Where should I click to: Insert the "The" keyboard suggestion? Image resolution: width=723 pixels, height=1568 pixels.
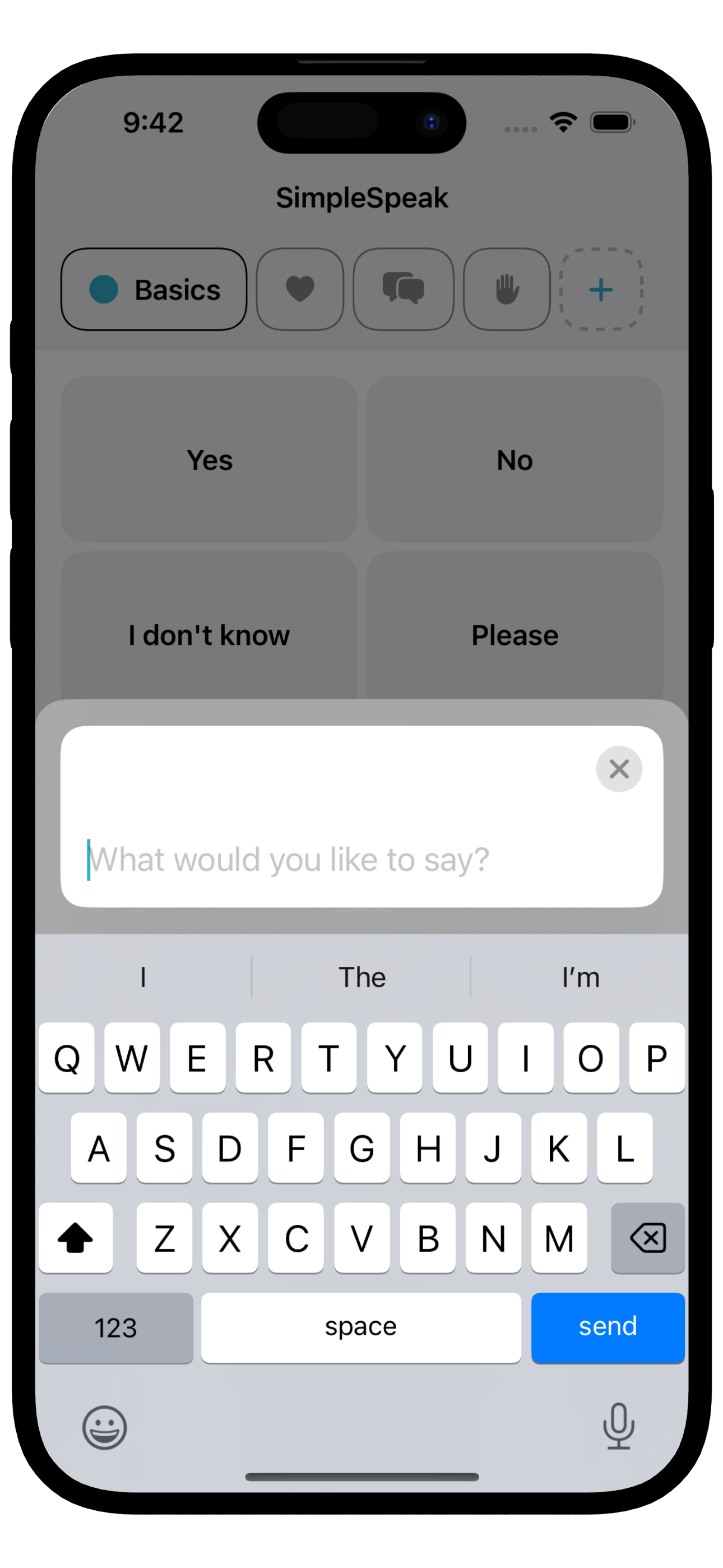point(361,977)
